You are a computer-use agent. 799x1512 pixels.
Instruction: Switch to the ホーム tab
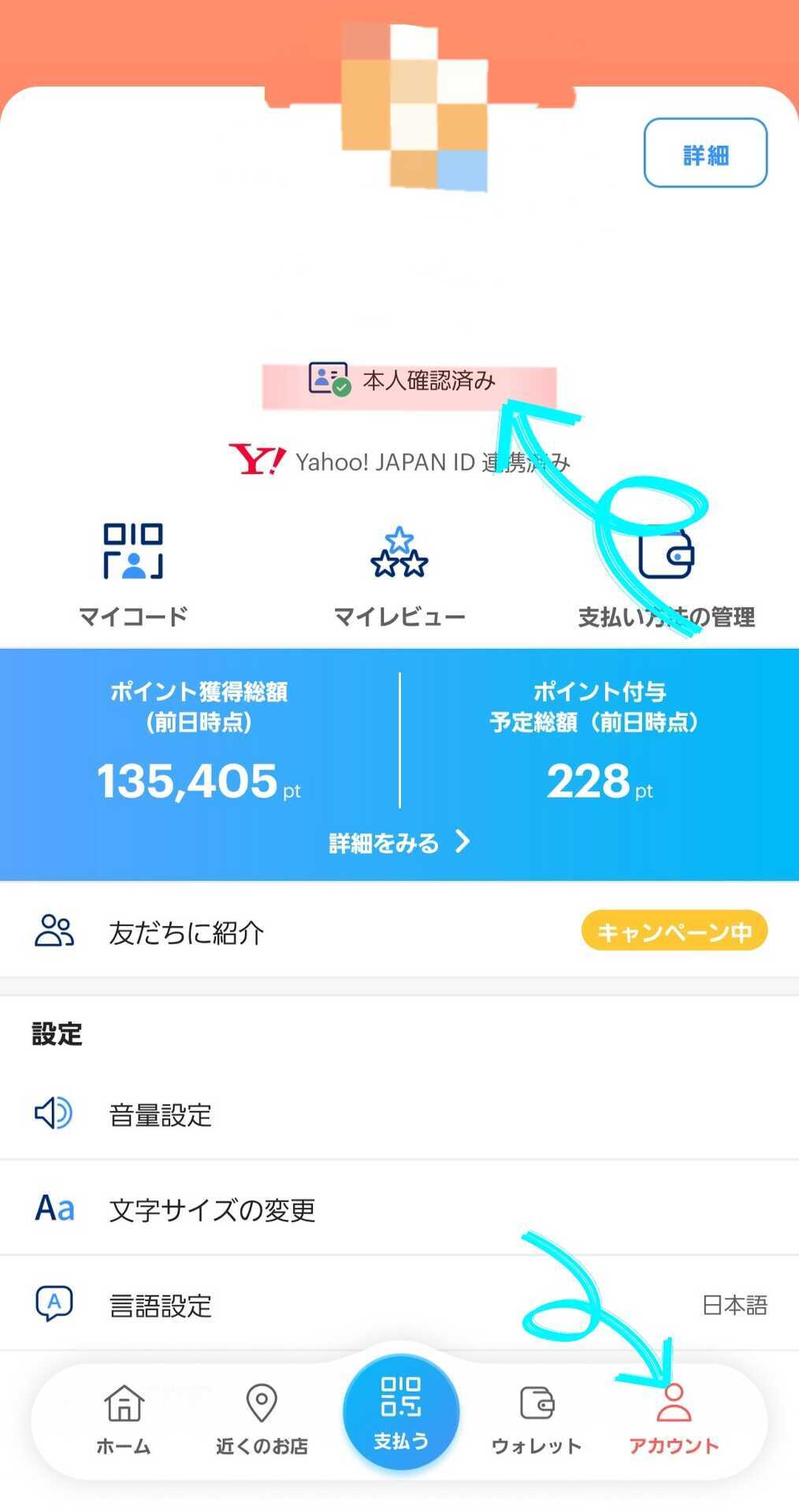click(x=124, y=1419)
